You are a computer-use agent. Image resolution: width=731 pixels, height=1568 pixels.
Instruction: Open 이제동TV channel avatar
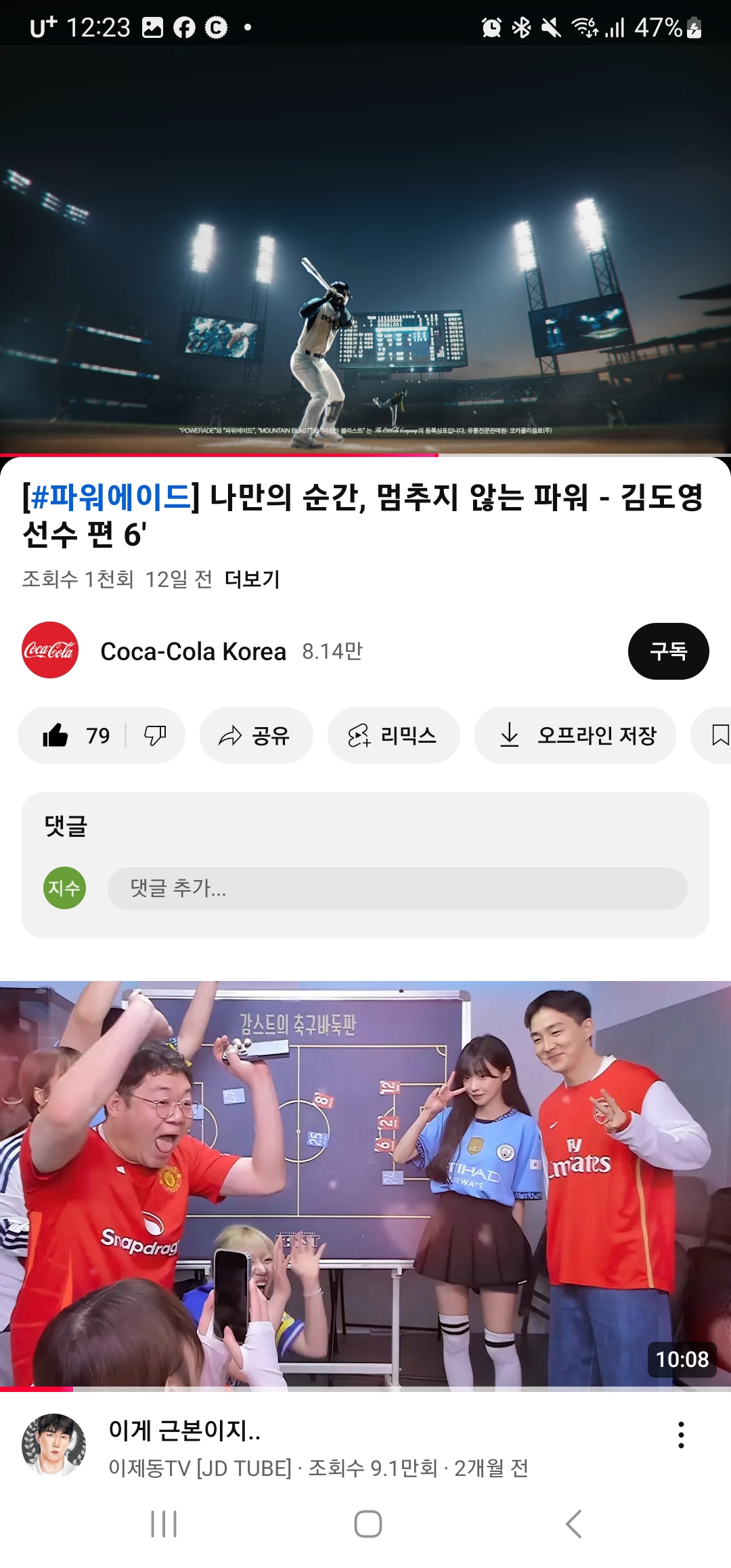click(54, 1445)
